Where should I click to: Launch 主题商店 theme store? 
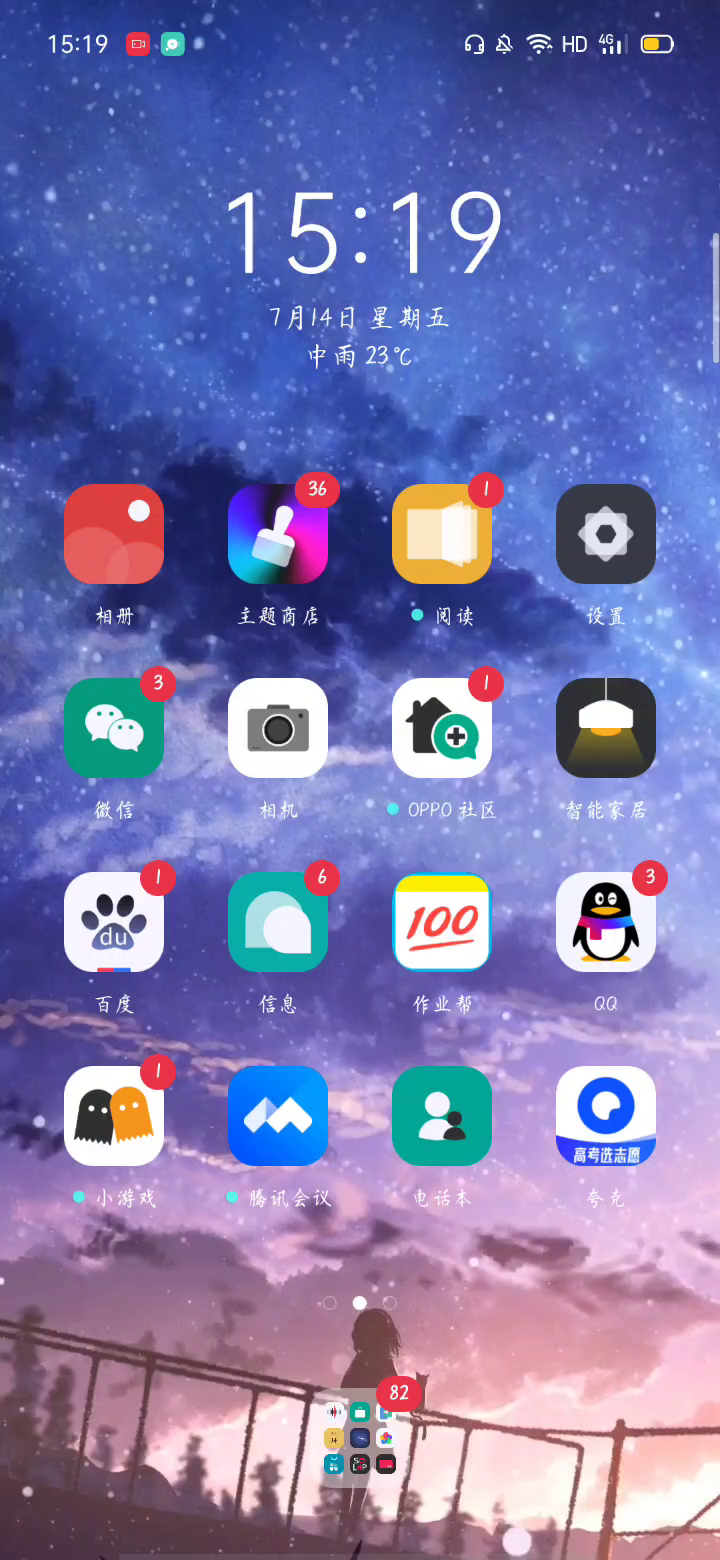coord(278,534)
